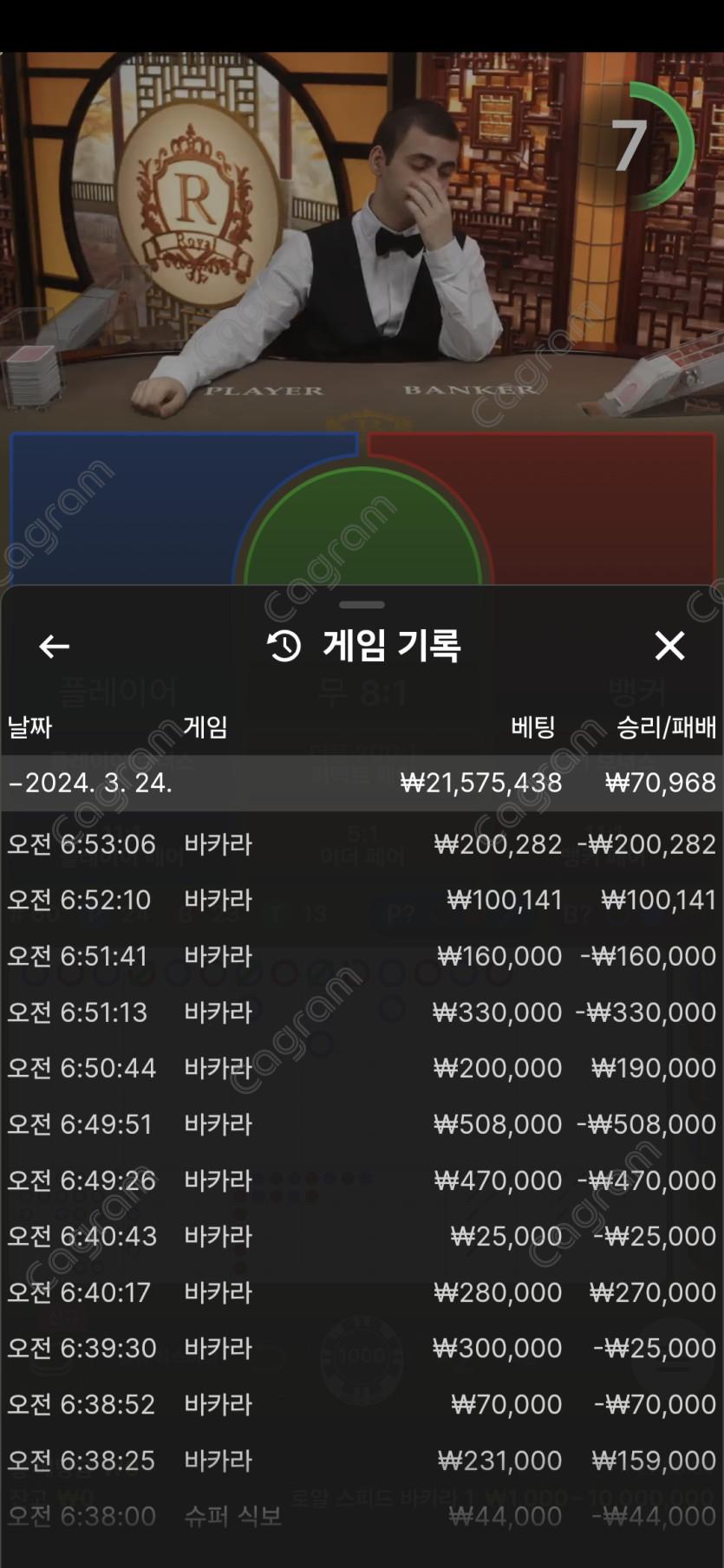Screen dimensions: 724x1568
Task: Open the 6:38:52 baccarat record
Action: tap(362, 1404)
